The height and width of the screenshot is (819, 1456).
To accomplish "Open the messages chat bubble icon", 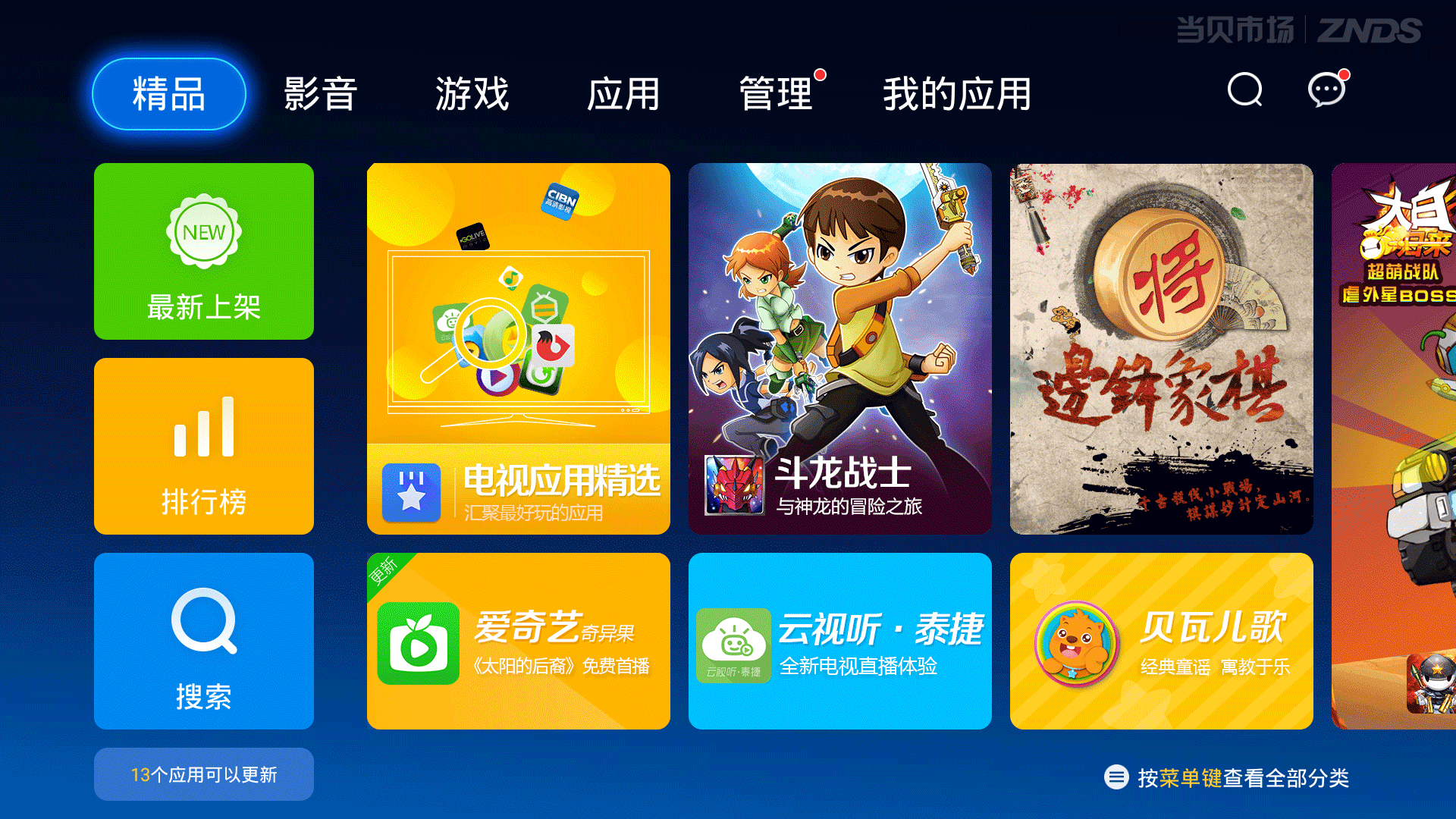I will click(1327, 90).
